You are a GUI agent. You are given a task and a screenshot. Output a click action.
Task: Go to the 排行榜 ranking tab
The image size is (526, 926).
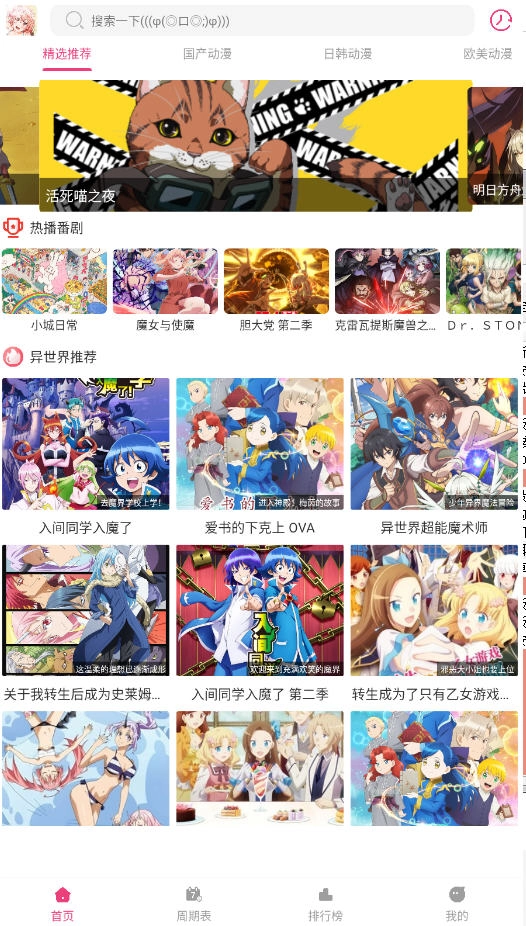click(325, 904)
